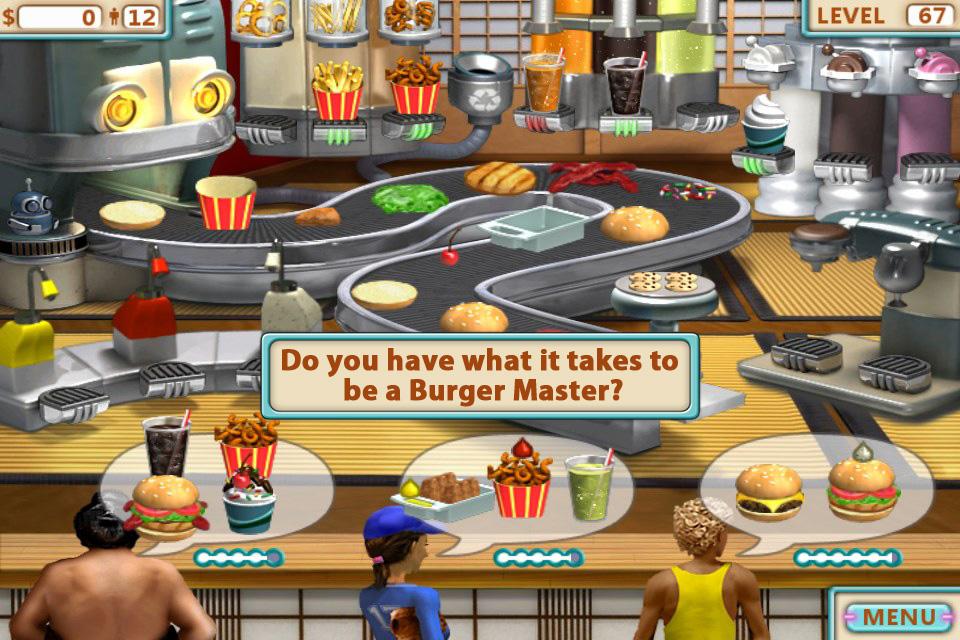960x640 pixels.
Task: Select the bacon strips on conveyor
Action: [592, 176]
